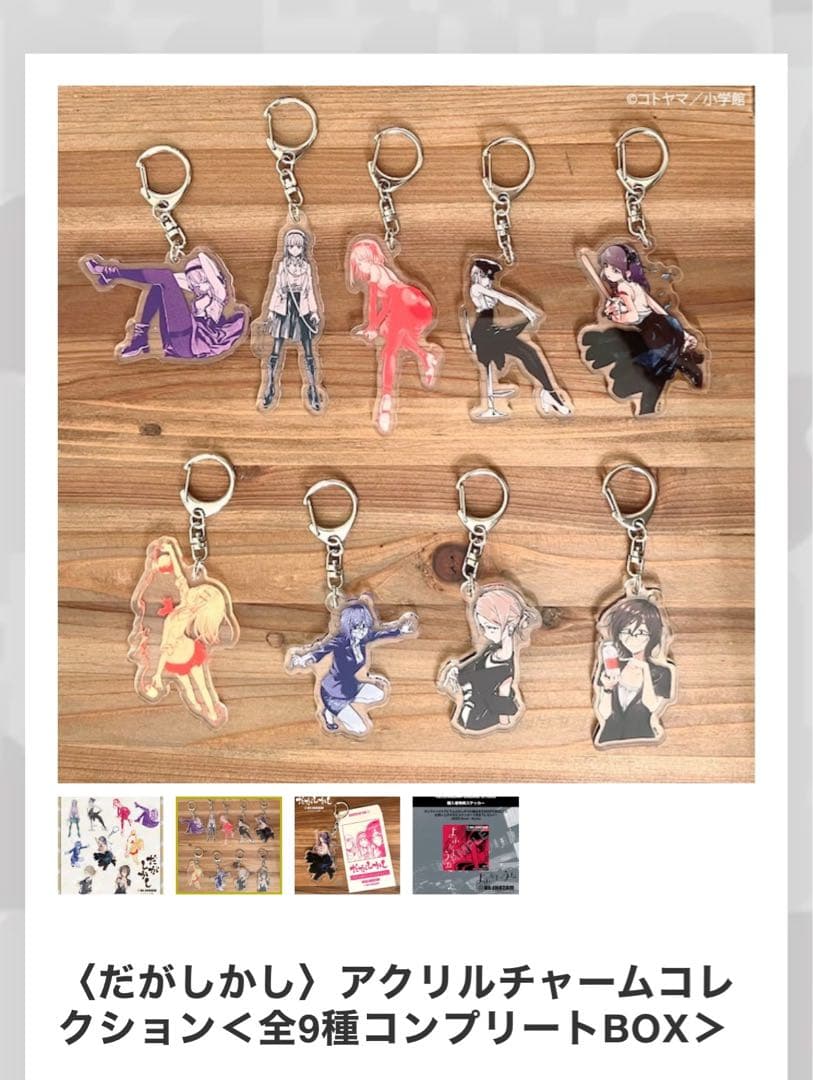Image resolution: width=813 pixels, height=1080 pixels.
Task: View the fourth thumbnail with bonus sticker
Action: point(465,845)
